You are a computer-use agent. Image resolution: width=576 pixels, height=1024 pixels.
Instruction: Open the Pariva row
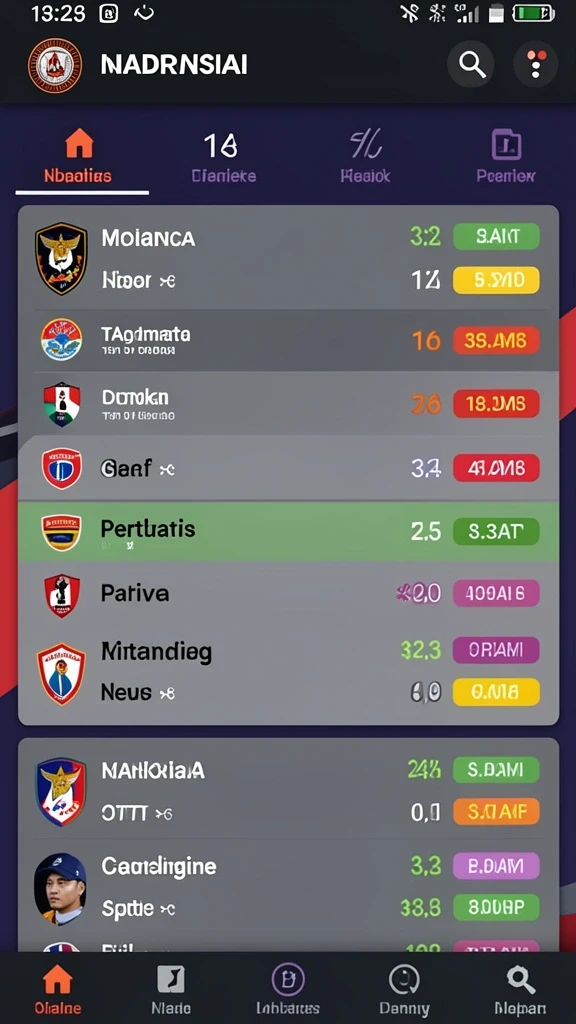[x=288, y=593]
